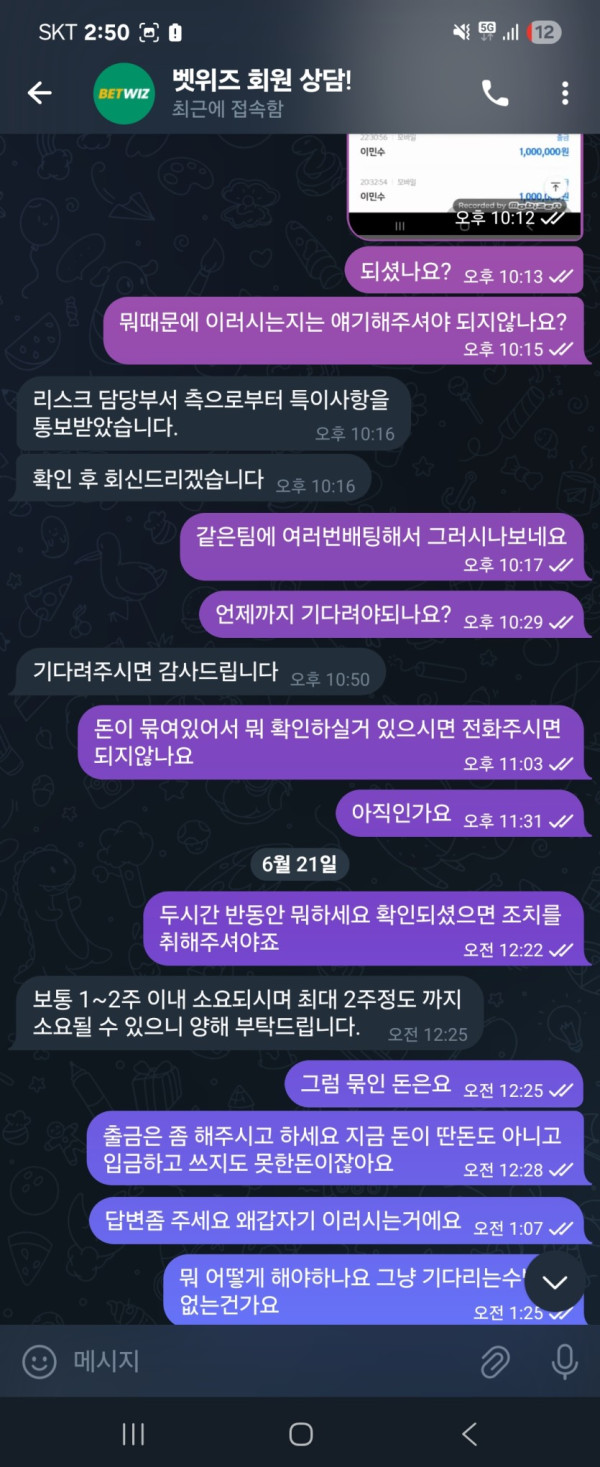Image resolution: width=600 pixels, height=1467 pixels.
Task: Start a voice call with 벳위즈 회원 상담
Action: pos(495,93)
